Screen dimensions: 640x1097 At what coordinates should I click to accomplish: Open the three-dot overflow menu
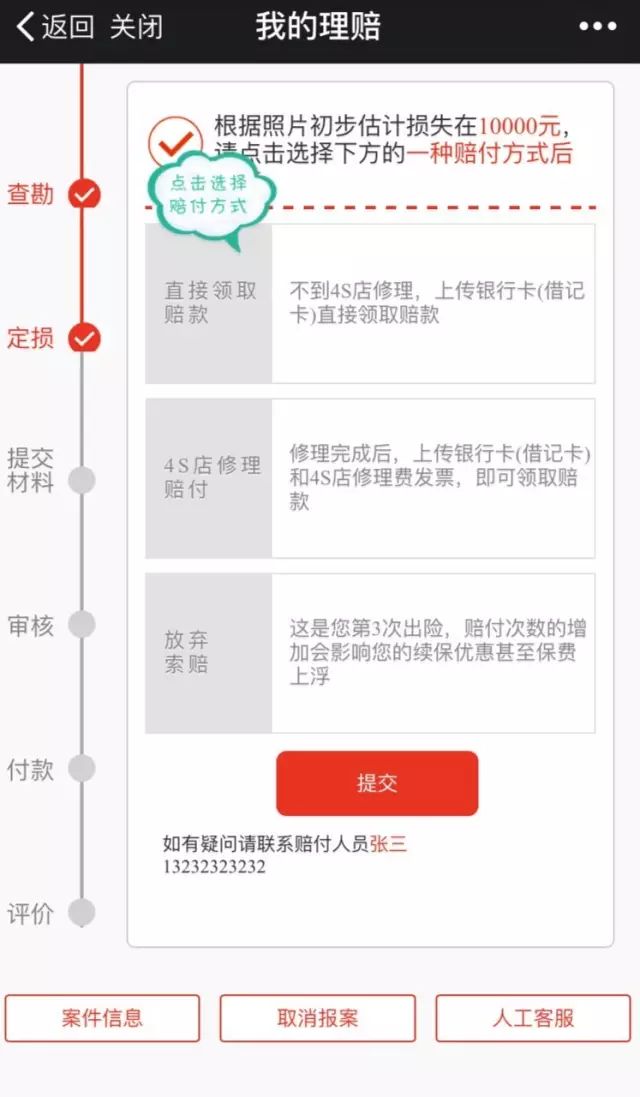[x=598, y=27]
